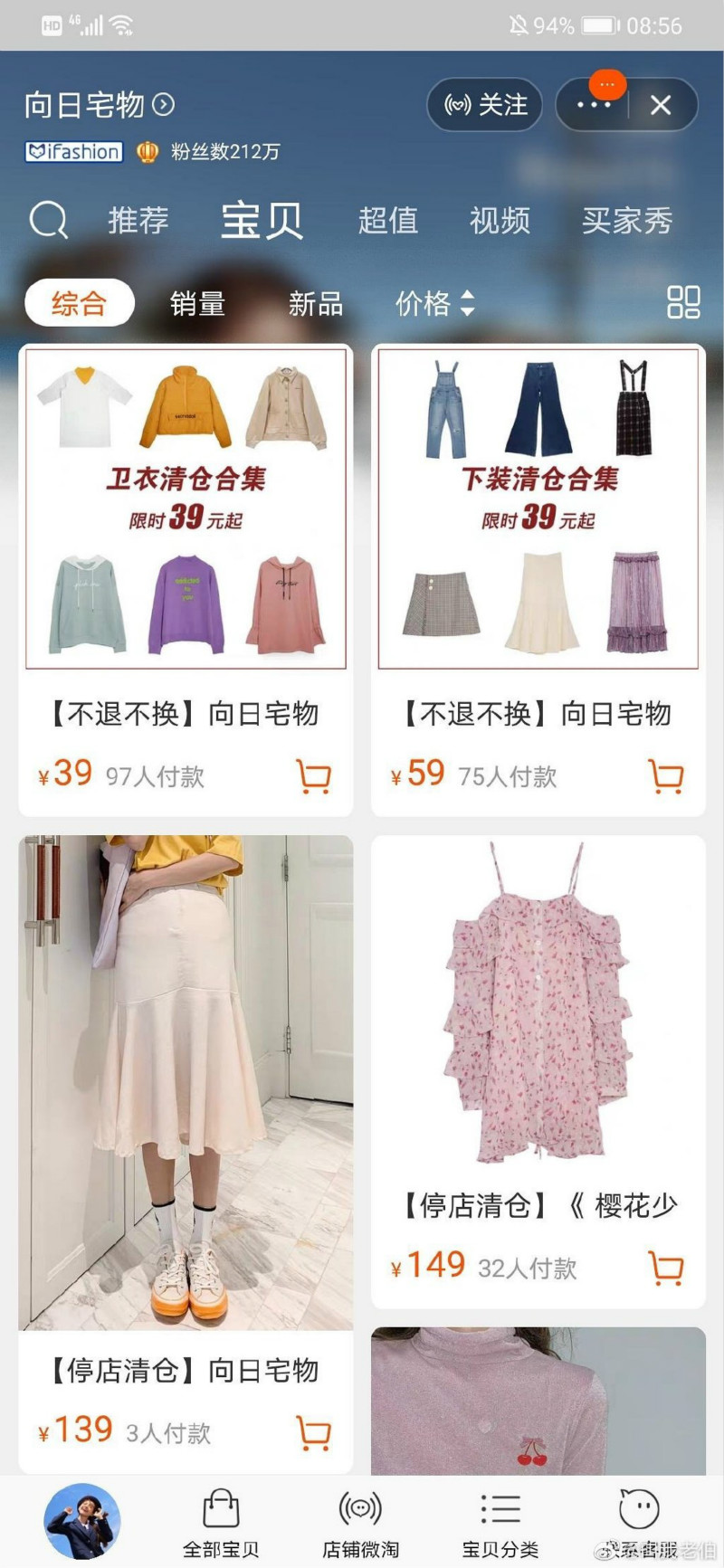This screenshot has height=1568, width=724.
Task: Add the ¥139 skirt to cart
Action: tap(314, 1432)
